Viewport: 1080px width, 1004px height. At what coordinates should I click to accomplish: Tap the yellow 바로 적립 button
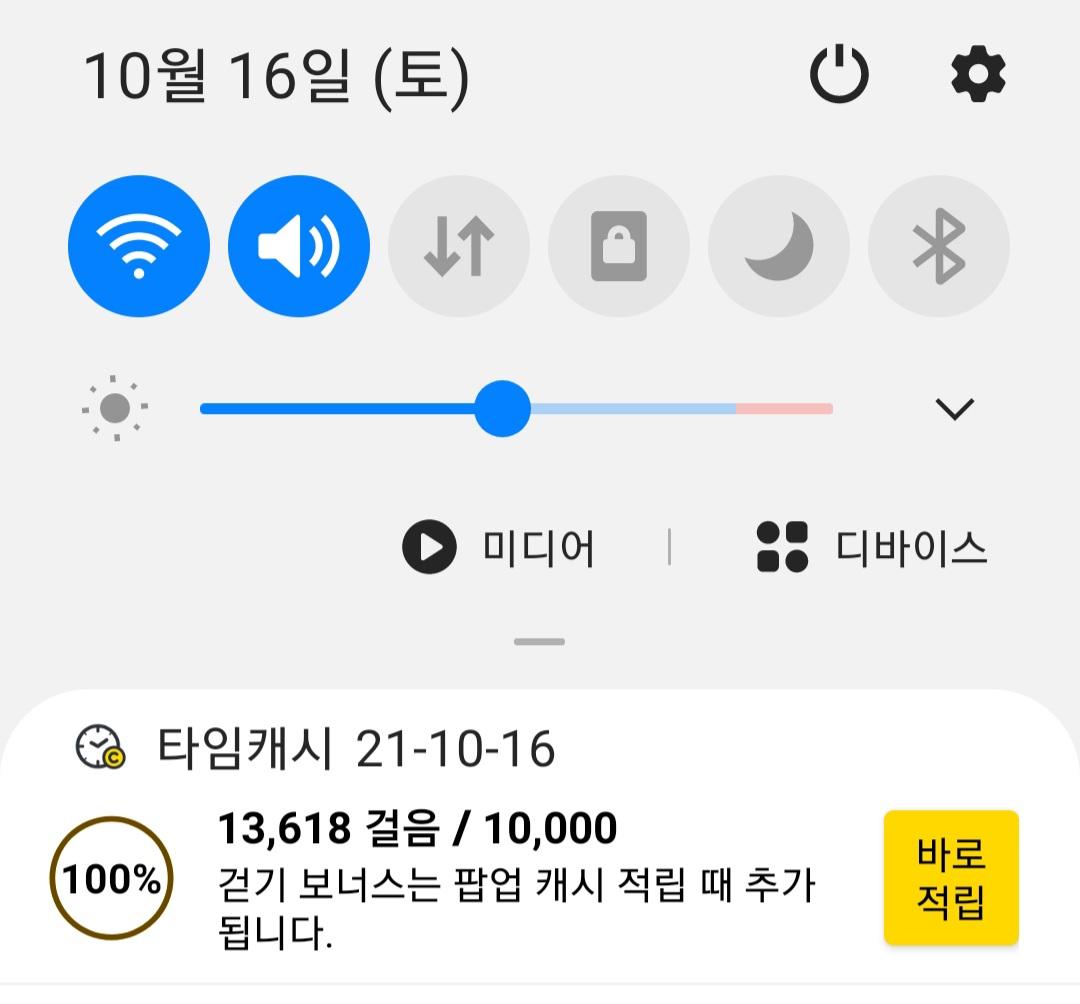click(951, 878)
